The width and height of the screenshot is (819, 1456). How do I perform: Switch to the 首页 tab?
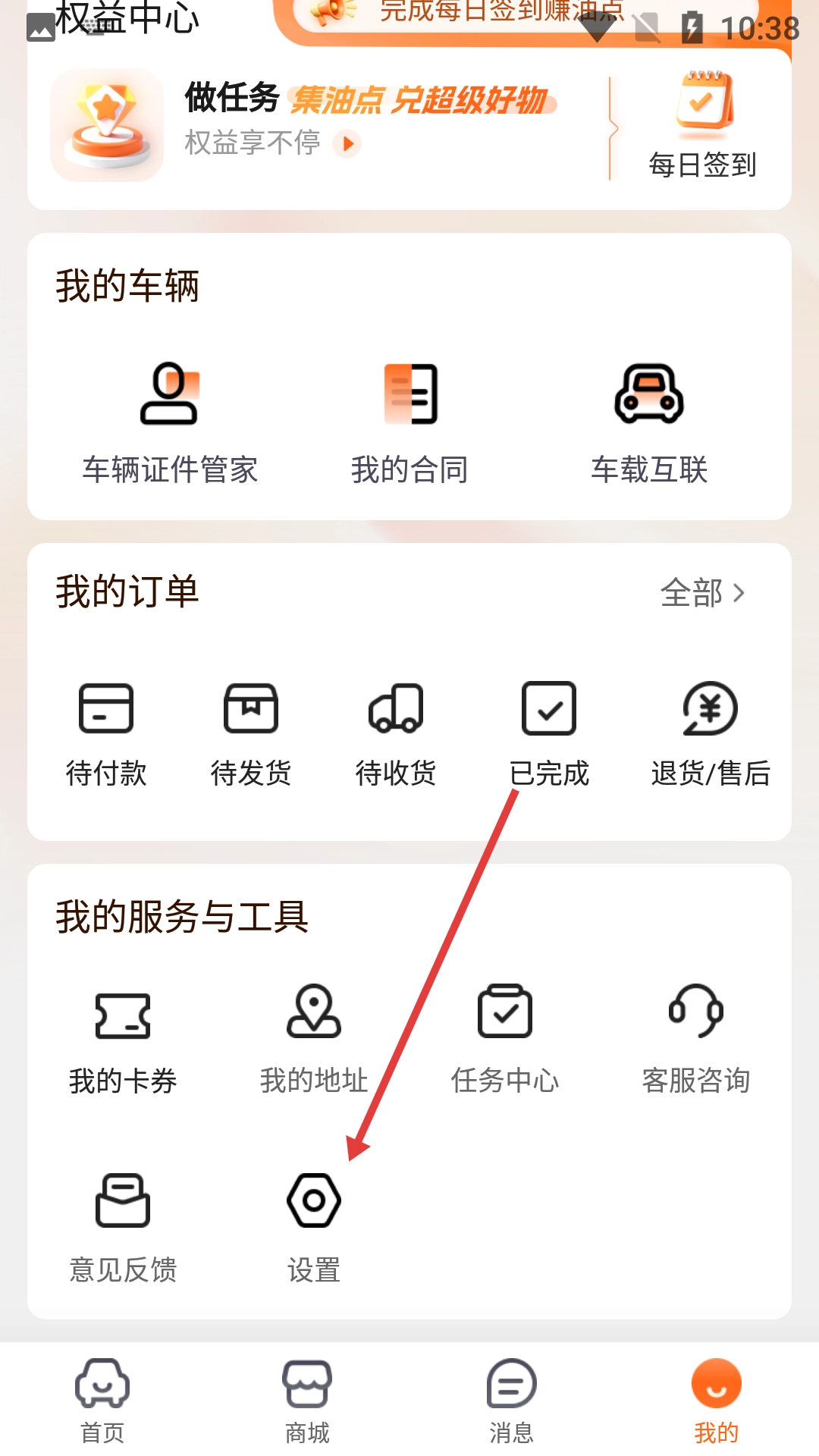coord(102,1401)
